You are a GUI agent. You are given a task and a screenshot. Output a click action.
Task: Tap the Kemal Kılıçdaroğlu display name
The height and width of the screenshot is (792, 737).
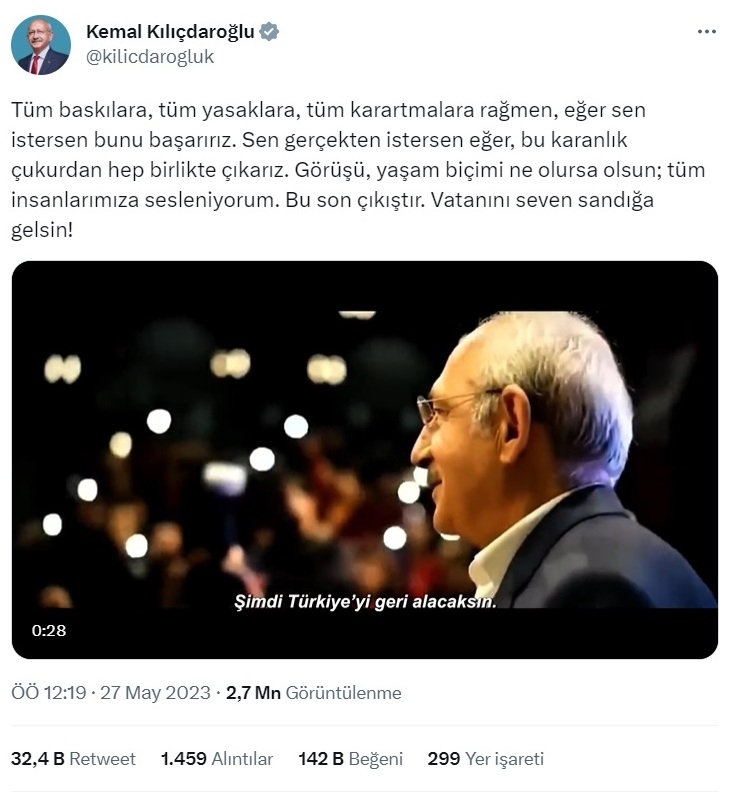(x=170, y=32)
